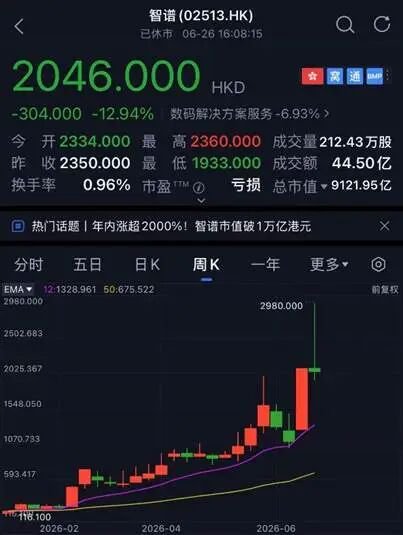Select the 周K chart tab
Image resolution: width=403 pixels, height=535 pixels.
206,264
